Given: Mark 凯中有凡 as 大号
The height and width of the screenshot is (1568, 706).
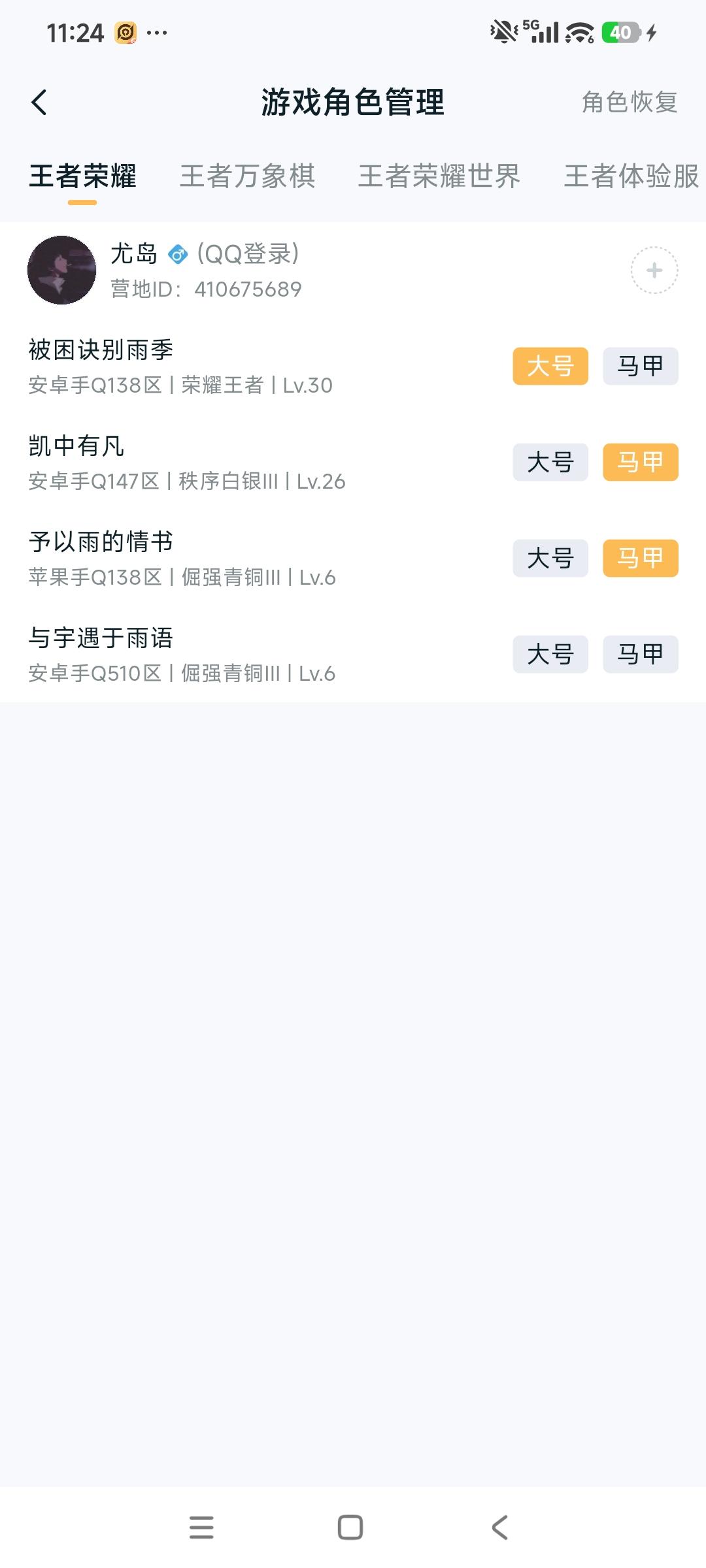Looking at the screenshot, I should pyautogui.click(x=550, y=463).
